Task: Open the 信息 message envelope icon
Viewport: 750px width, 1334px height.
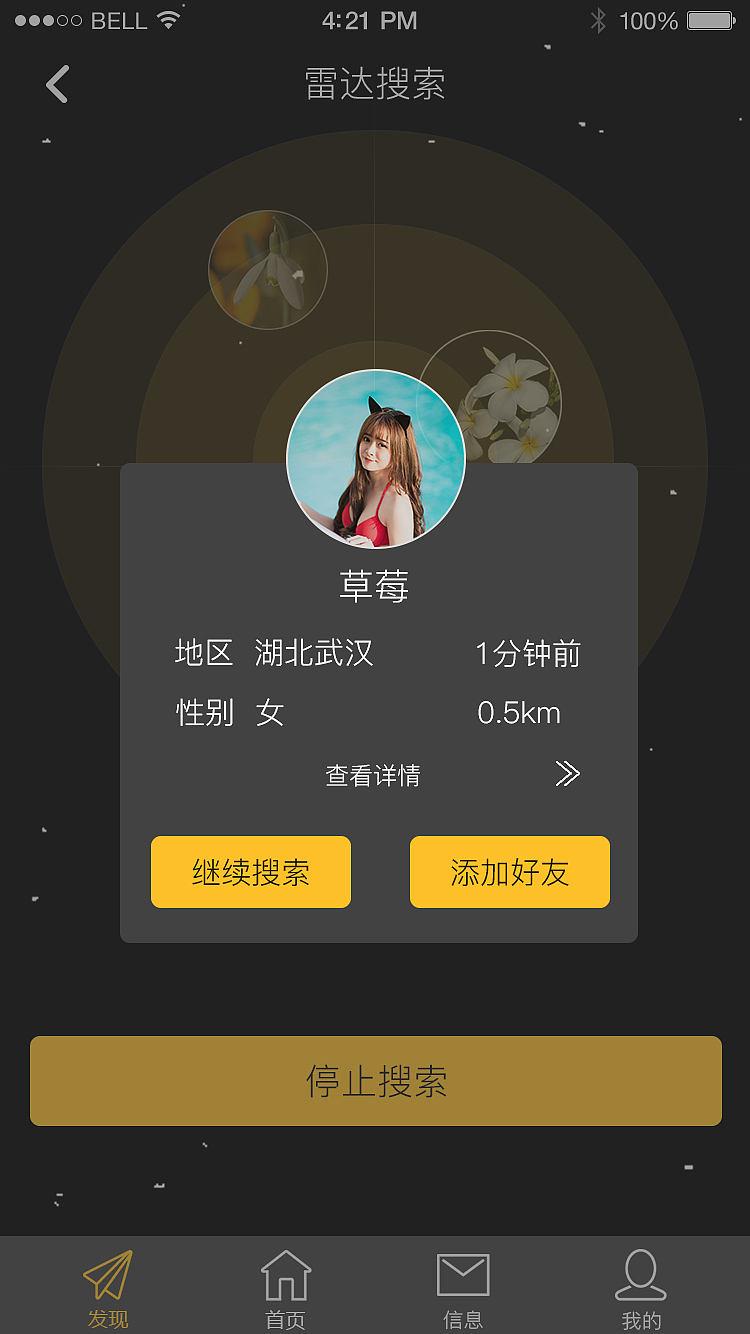Action: [x=463, y=1277]
